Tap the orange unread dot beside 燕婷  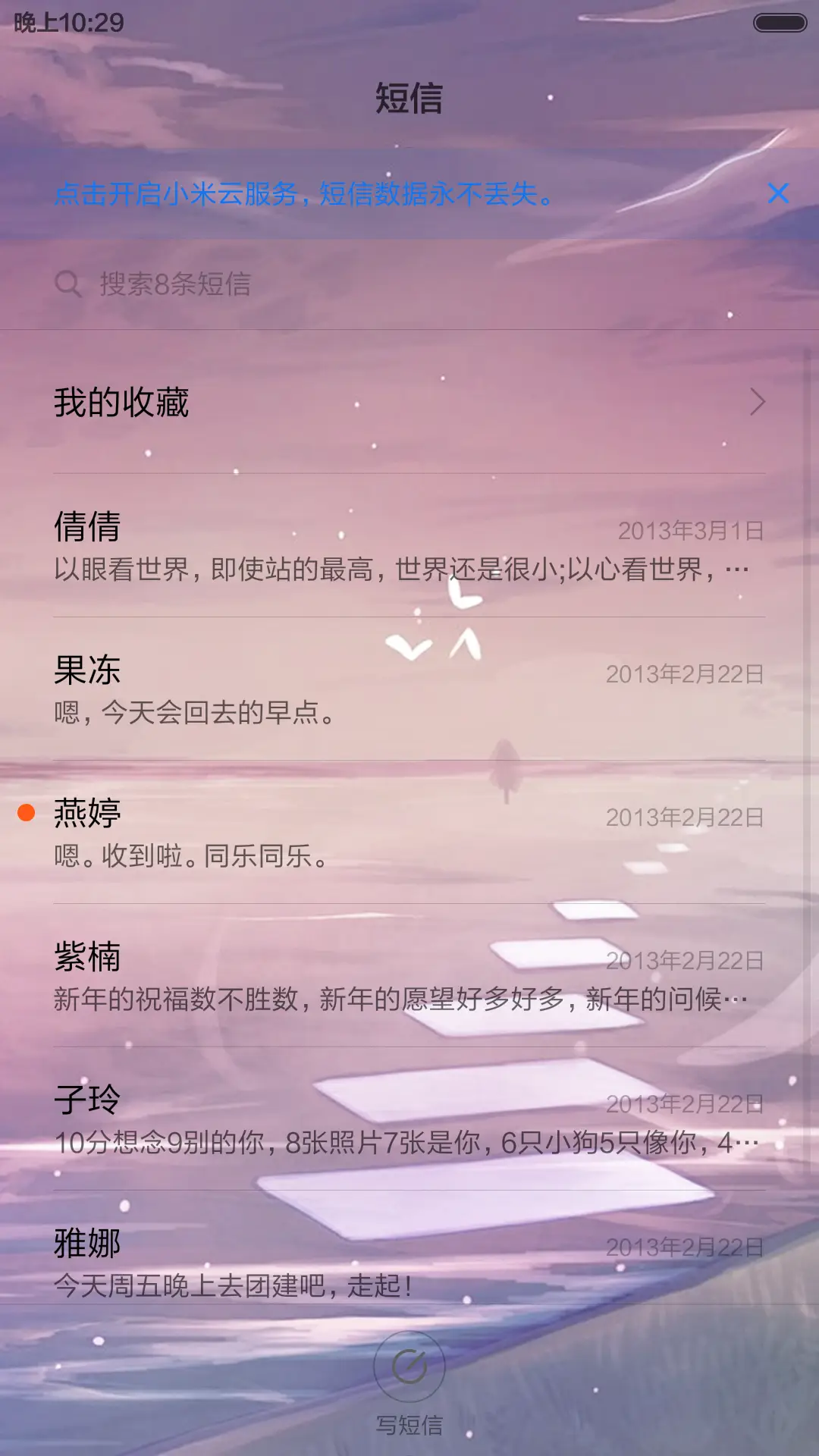pyautogui.click(x=26, y=813)
